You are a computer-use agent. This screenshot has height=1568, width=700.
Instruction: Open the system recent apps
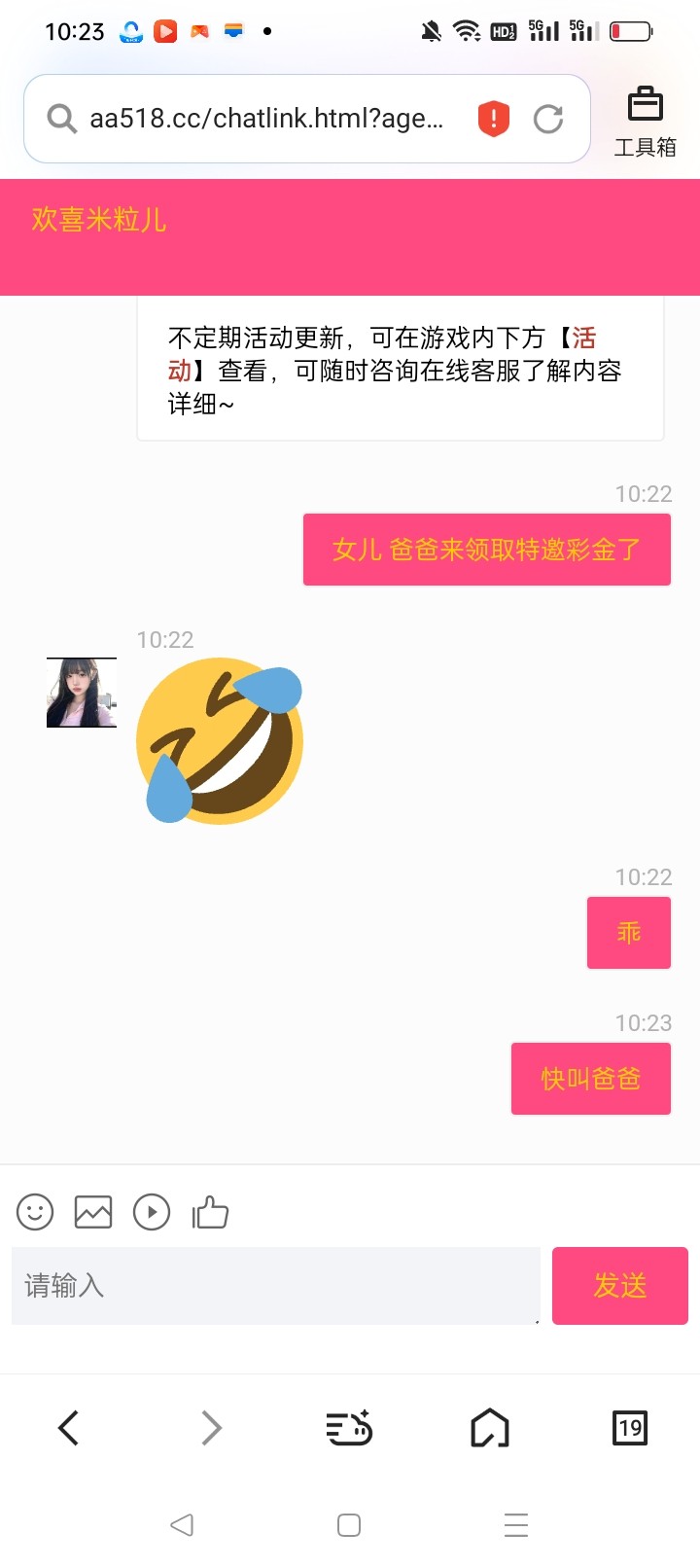pyautogui.click(x=516, y=1524)
